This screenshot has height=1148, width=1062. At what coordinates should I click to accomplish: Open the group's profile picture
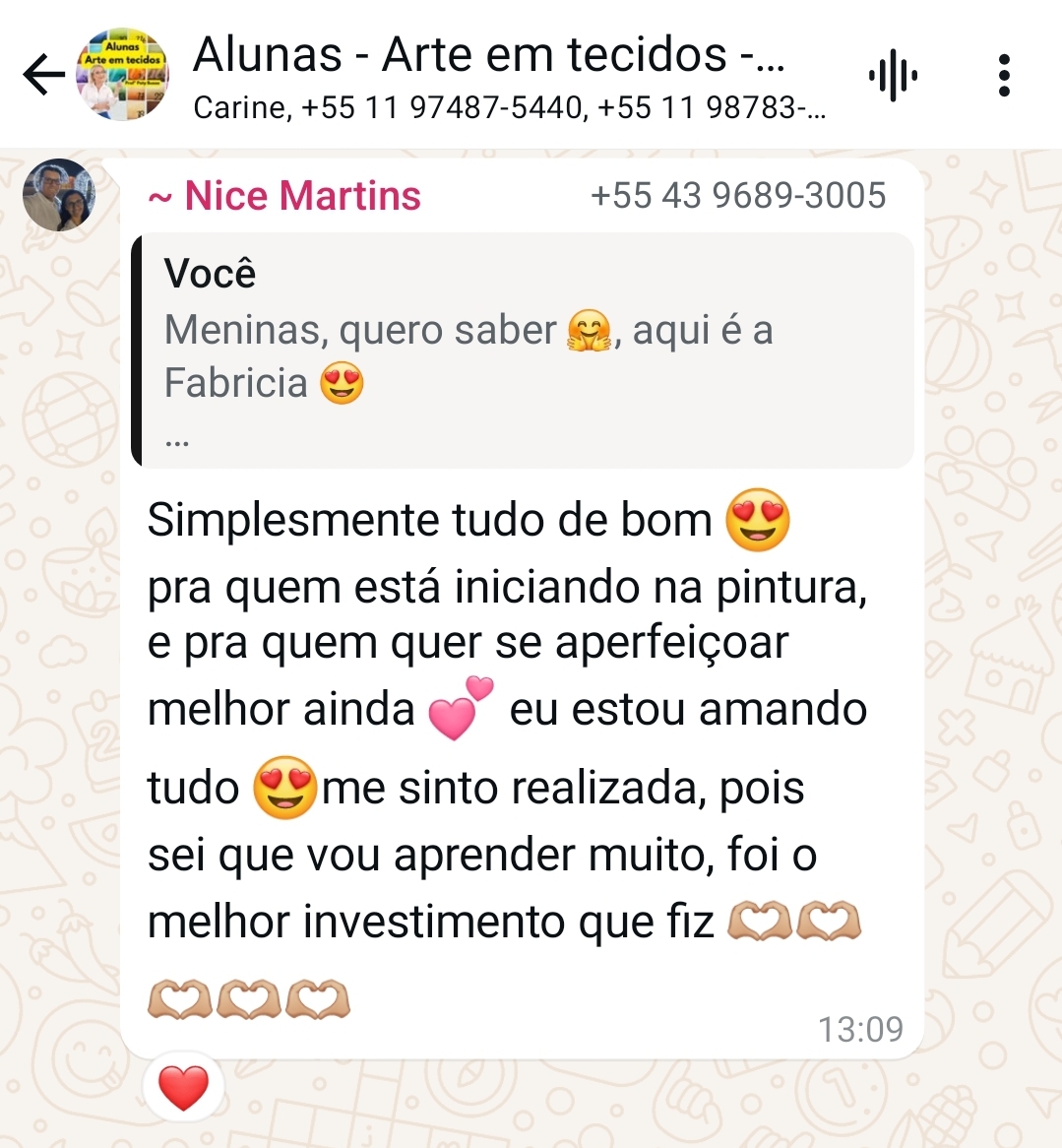pos(122,75)
